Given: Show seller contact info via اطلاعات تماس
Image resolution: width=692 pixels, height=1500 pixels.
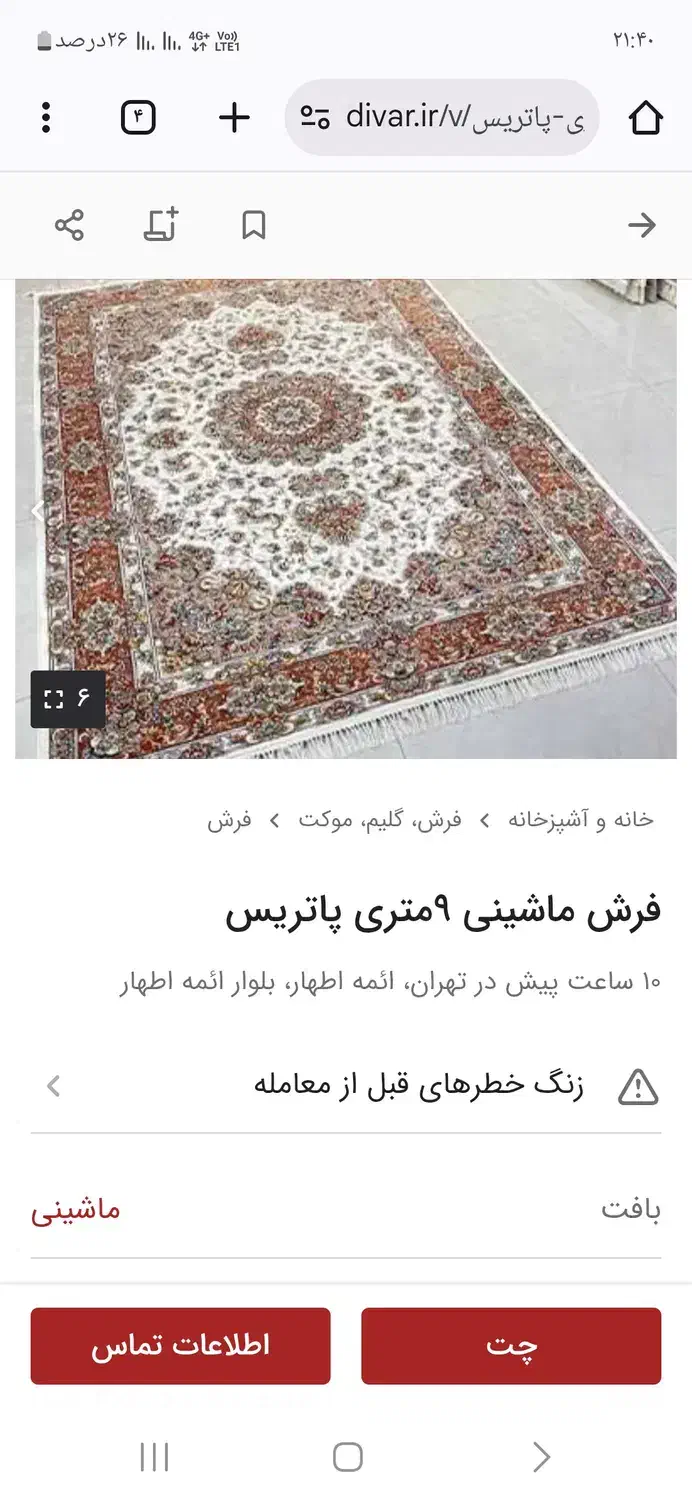Looking at the screenshot, I should pos(180,1346).
